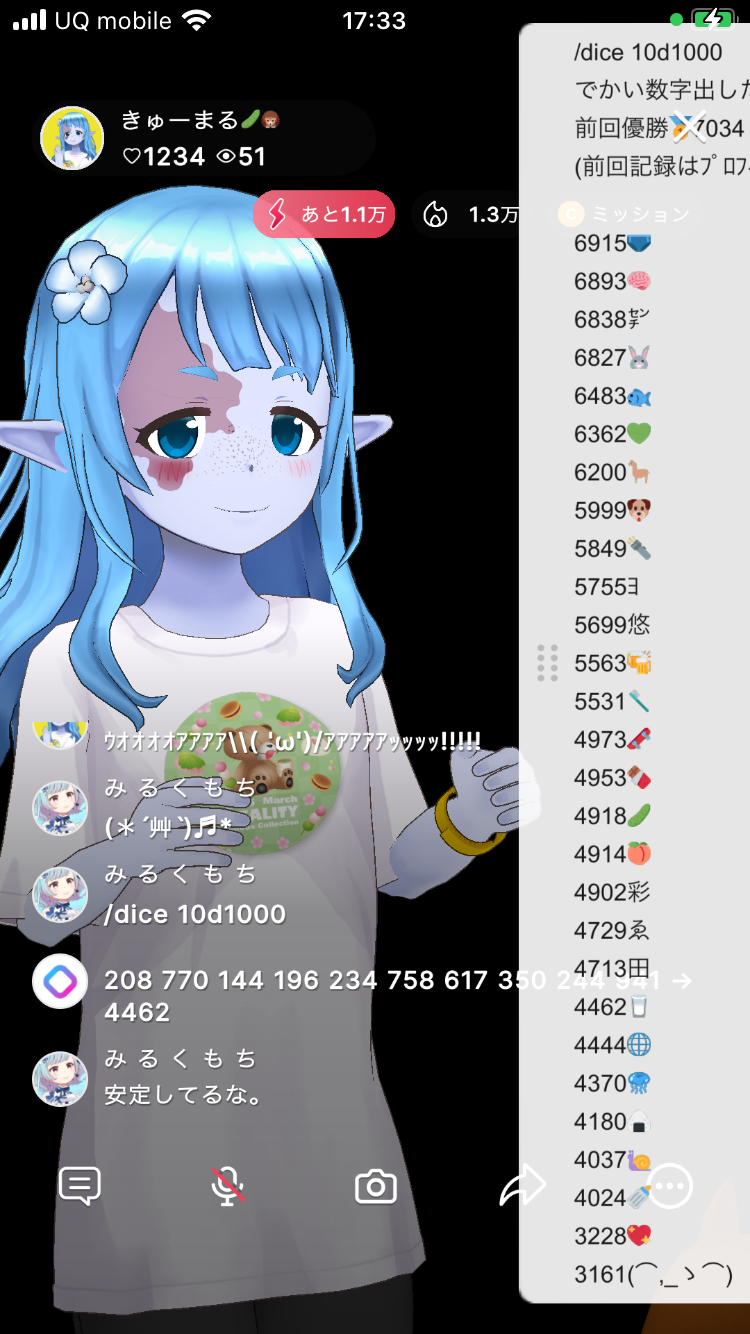Open the three-dot more options menu
The width and height of the screenshot is (750, 1334).
pyautogui.click(x=670, y=1186)
